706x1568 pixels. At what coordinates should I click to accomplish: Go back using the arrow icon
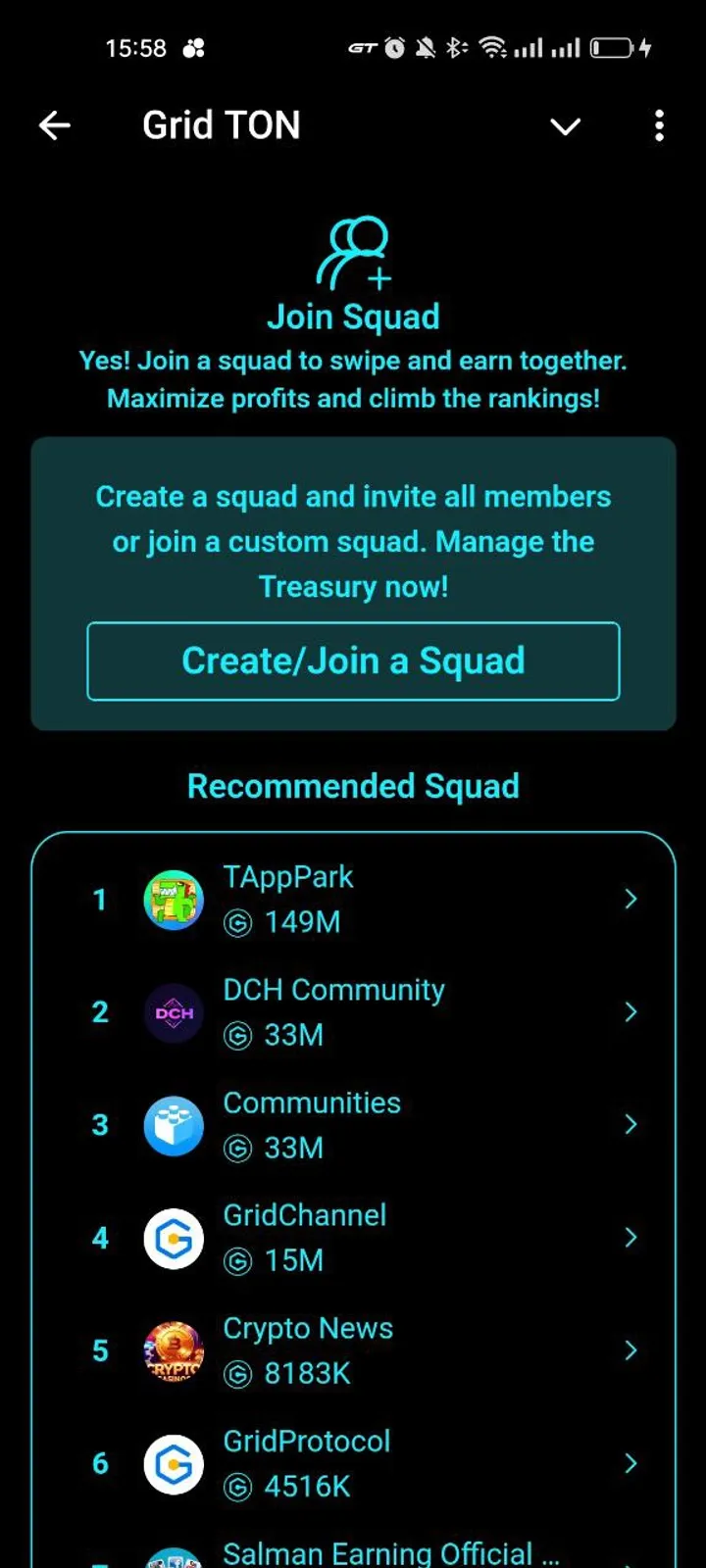(x=55, y=125)
